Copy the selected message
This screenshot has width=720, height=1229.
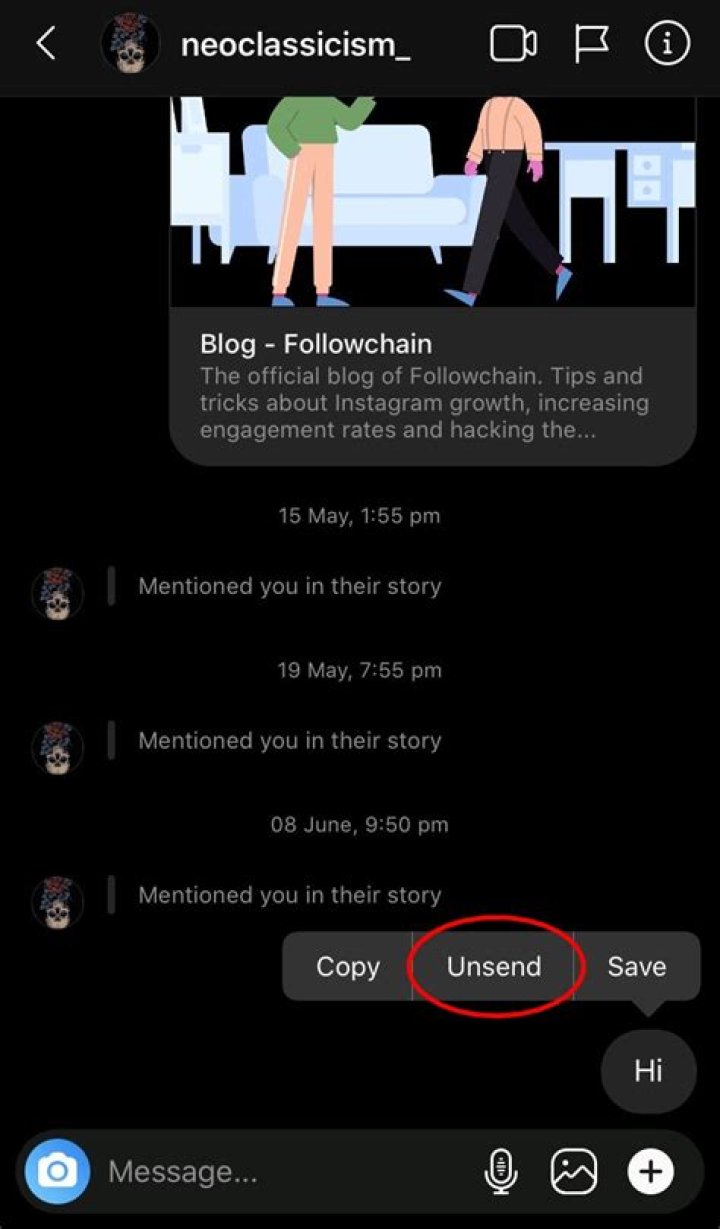[348, 967]
